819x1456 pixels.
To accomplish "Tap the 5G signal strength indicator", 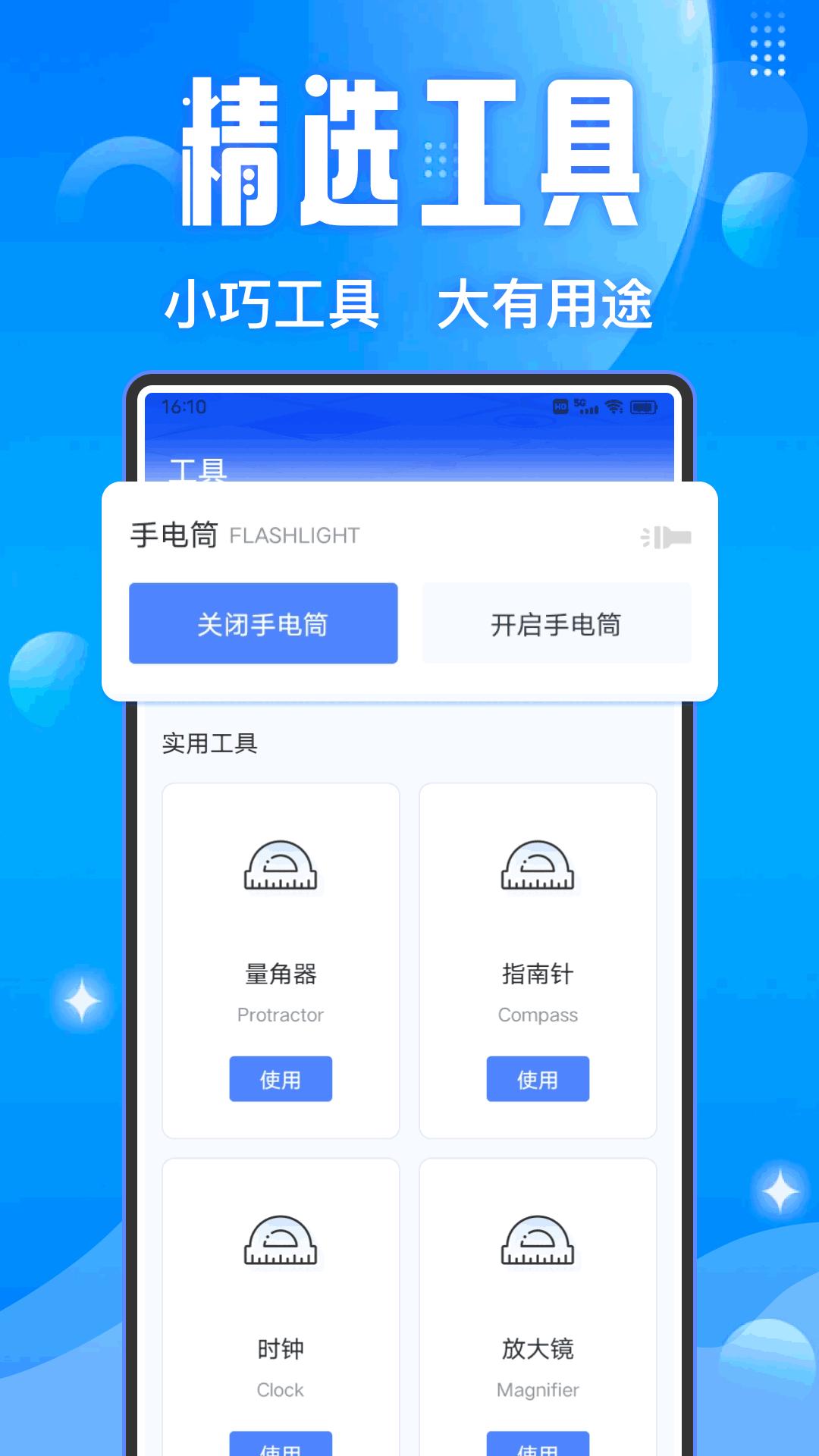I will (585, 406).
